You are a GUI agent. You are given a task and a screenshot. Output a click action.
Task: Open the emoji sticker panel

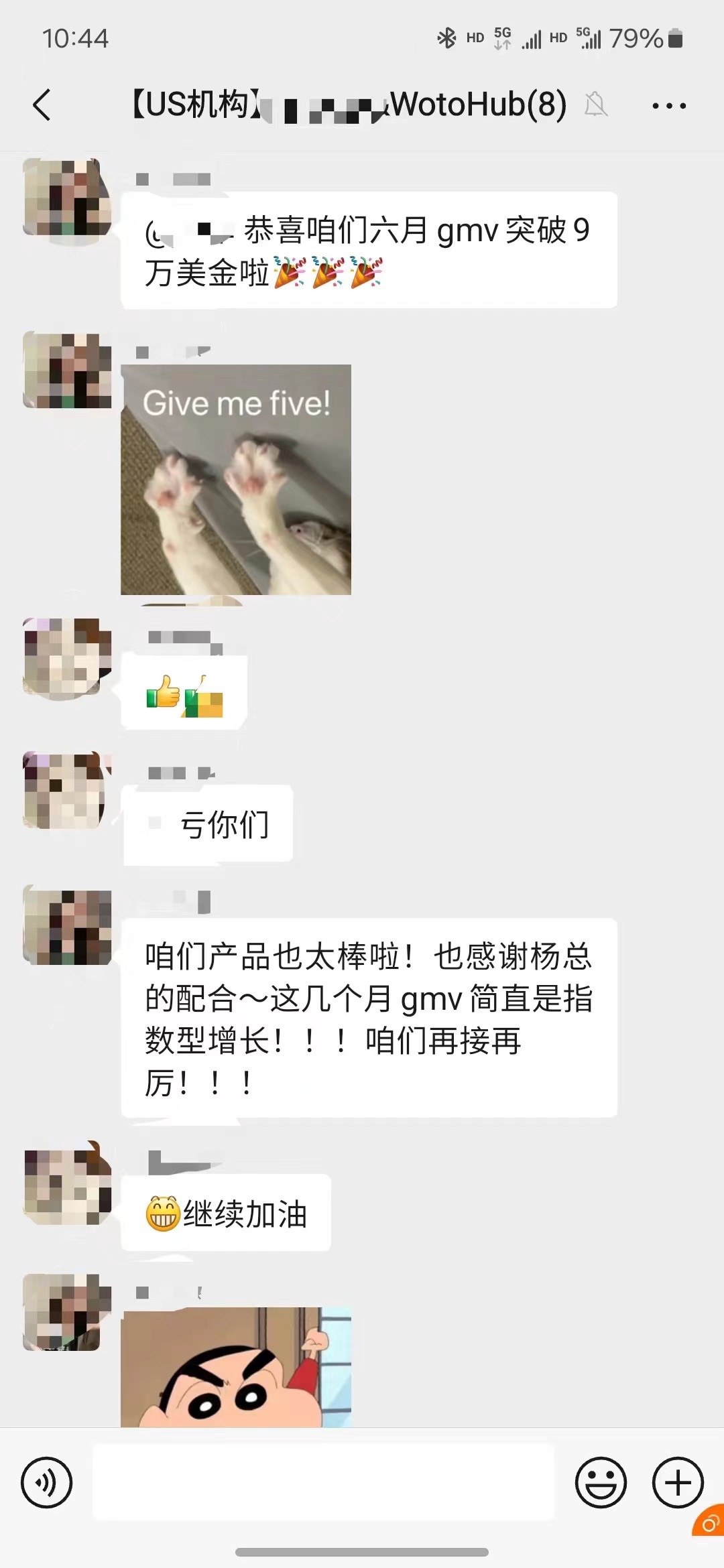601,1482
